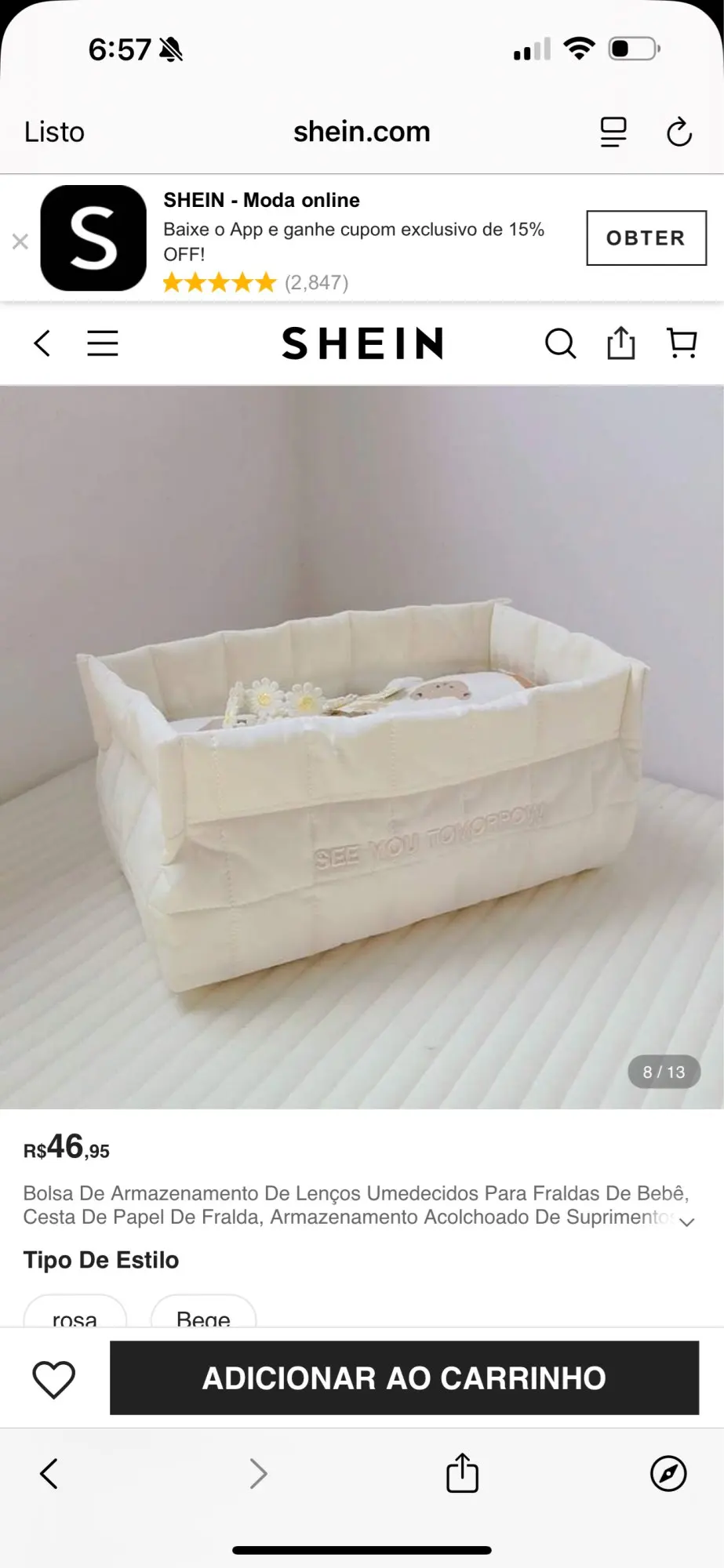Open the reader view icon
Image resolution: width=724 pixels, height=1568 pixels.
pyautogui.click(x=613, y=132)
